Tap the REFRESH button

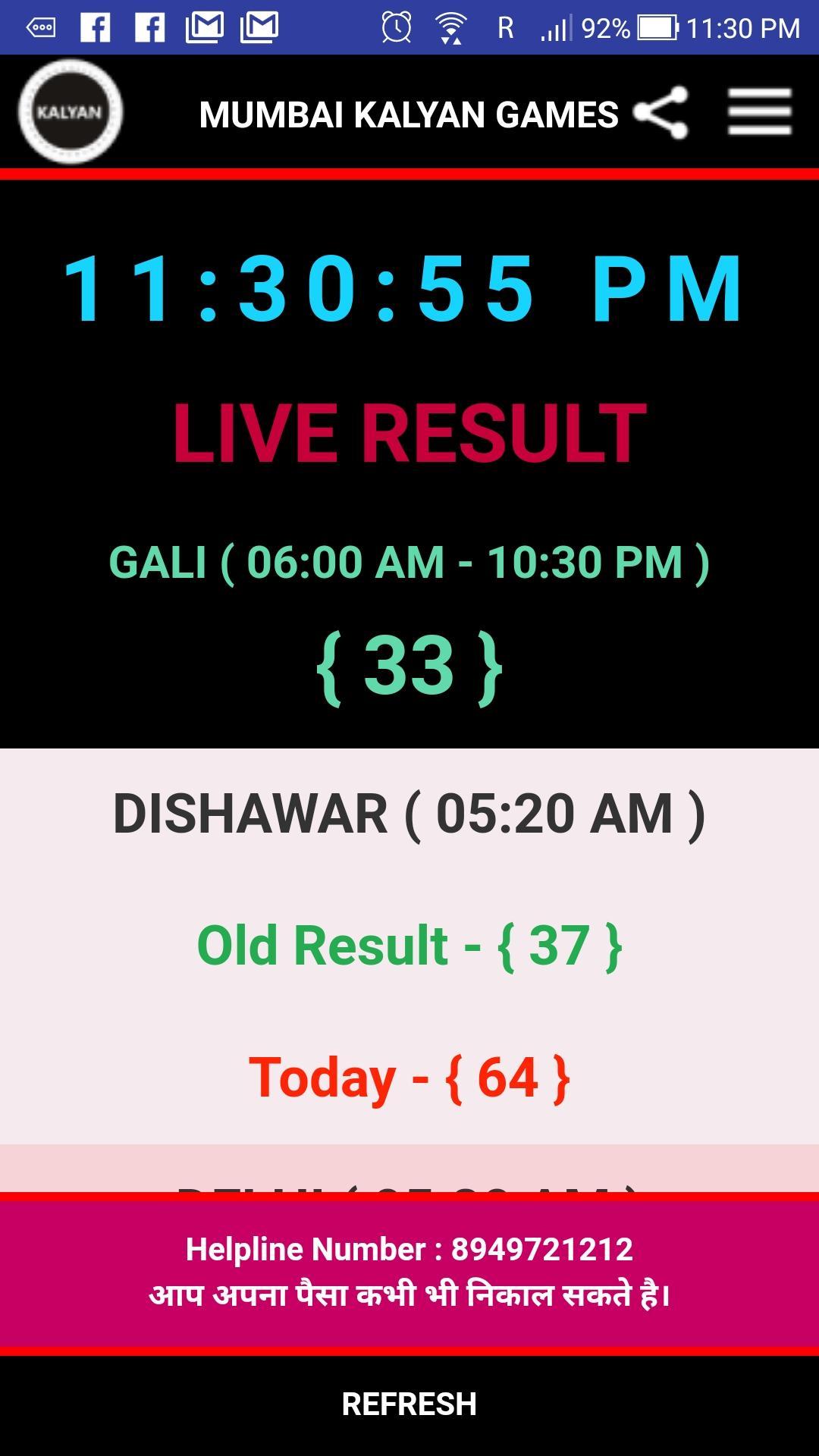coord(409,1404)
